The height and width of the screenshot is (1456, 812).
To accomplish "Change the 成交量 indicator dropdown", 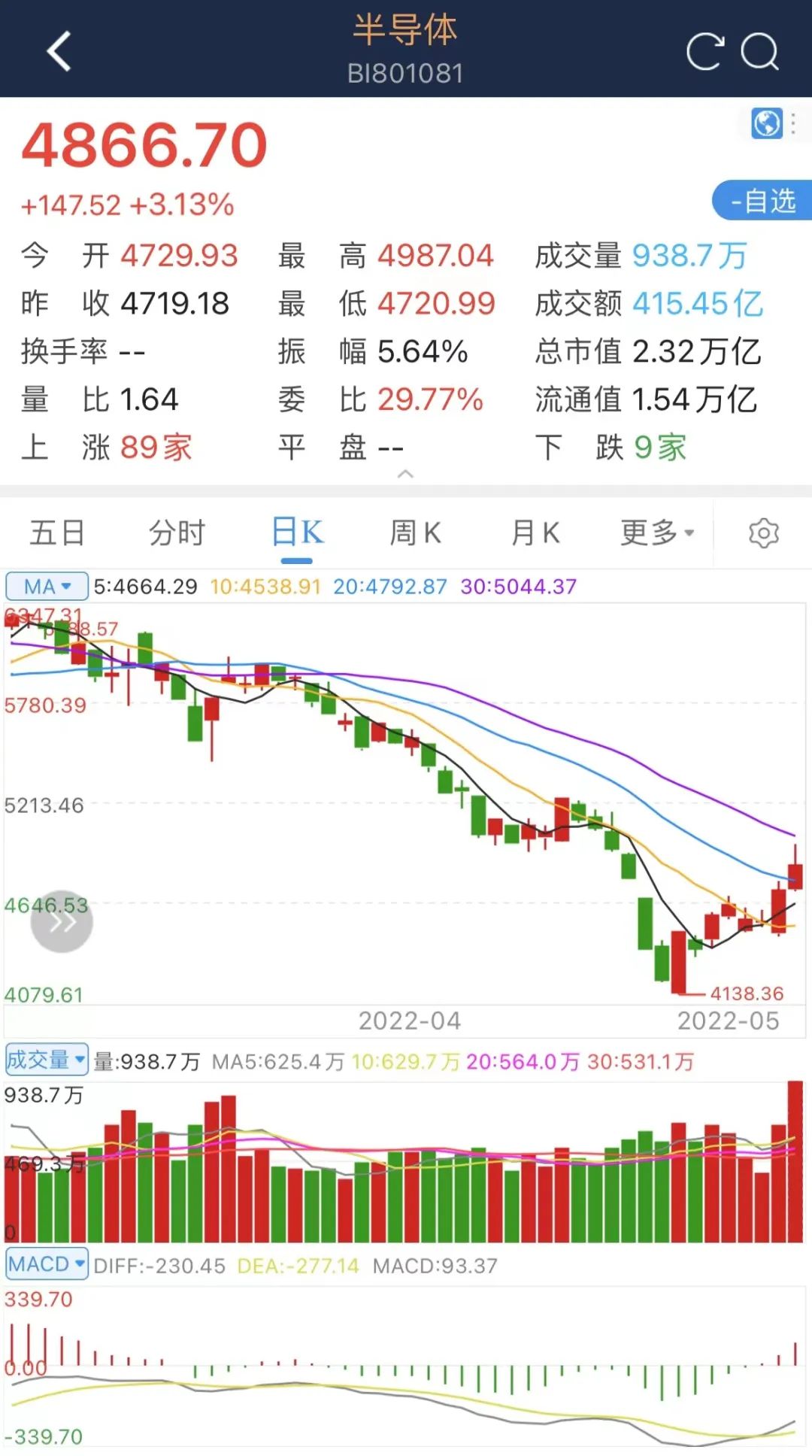I will click(x=47, y=1060).
